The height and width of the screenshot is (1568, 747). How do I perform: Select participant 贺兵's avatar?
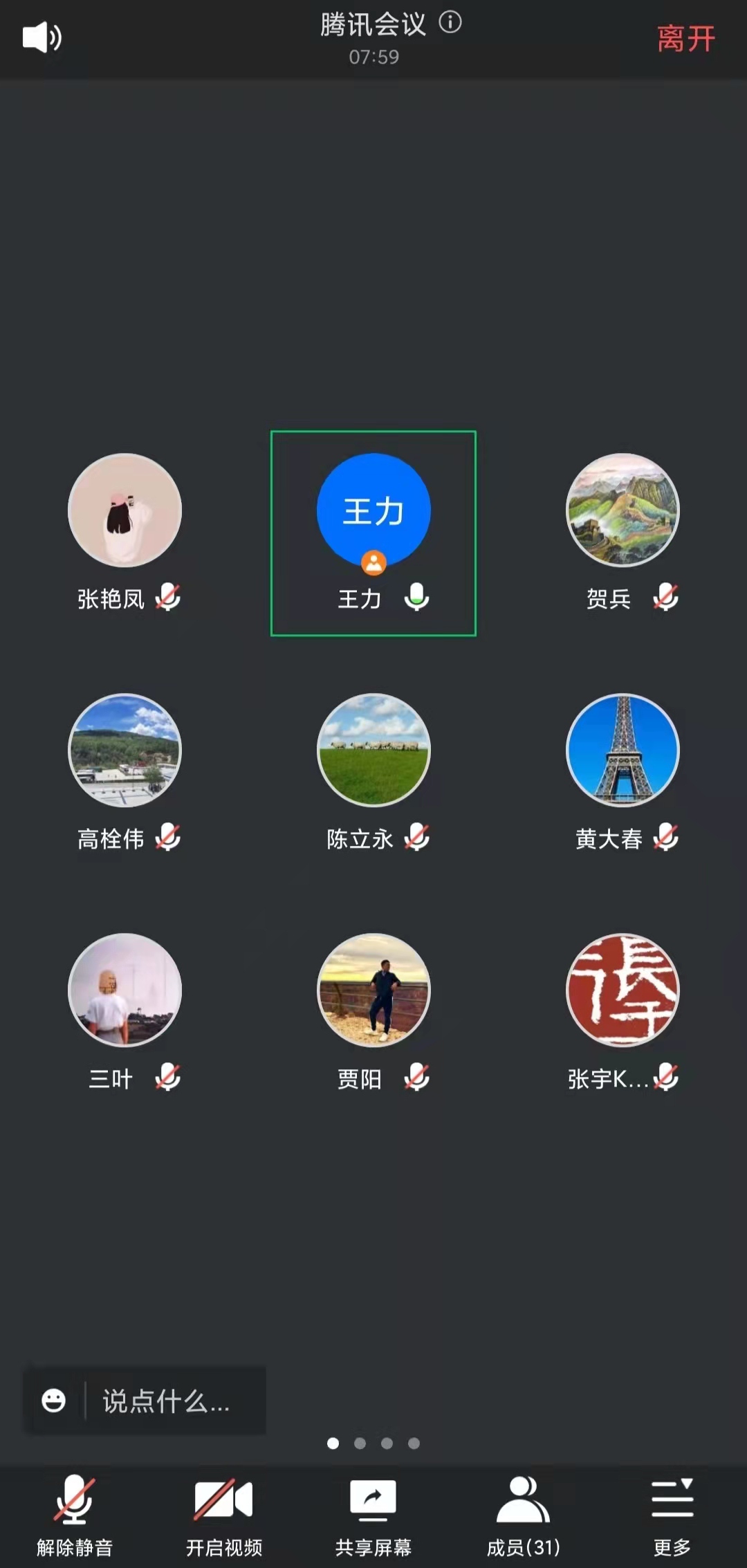tap(622, 510)
